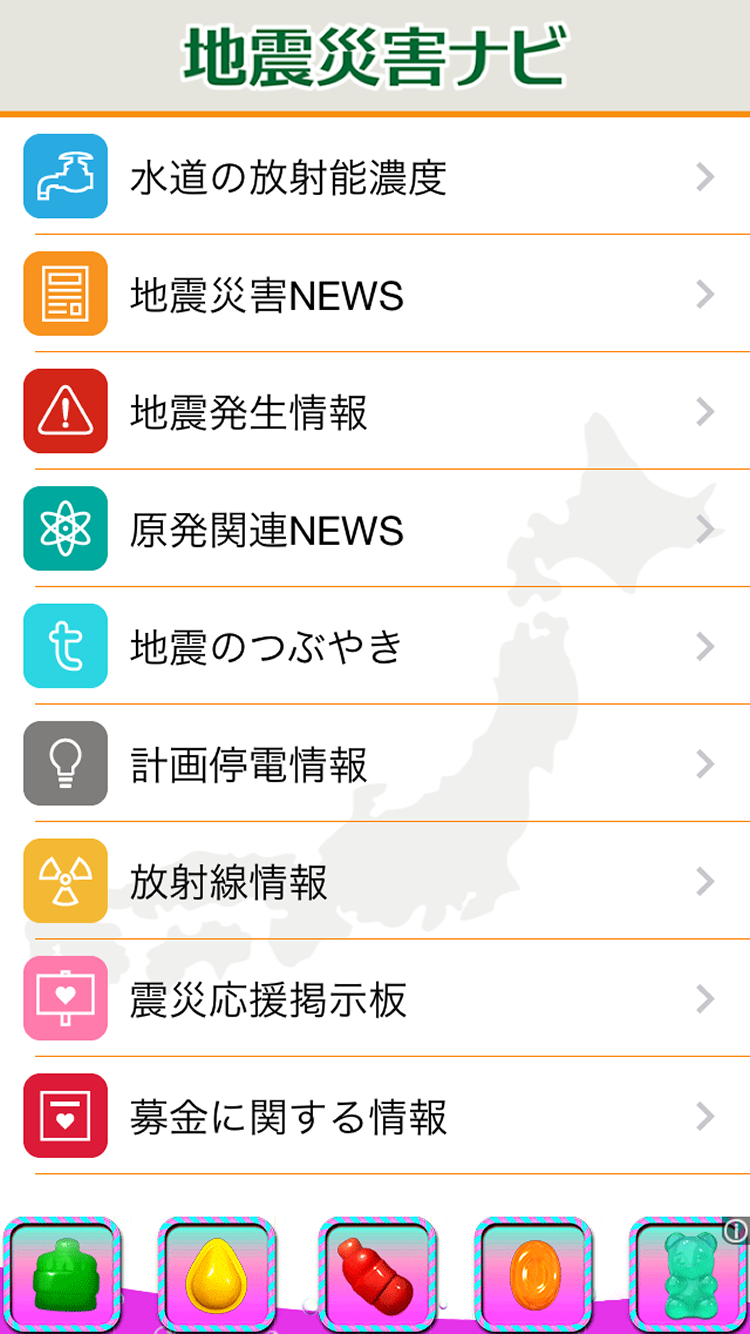Open 水道の放射能濃度 row

tap(375, 177)
